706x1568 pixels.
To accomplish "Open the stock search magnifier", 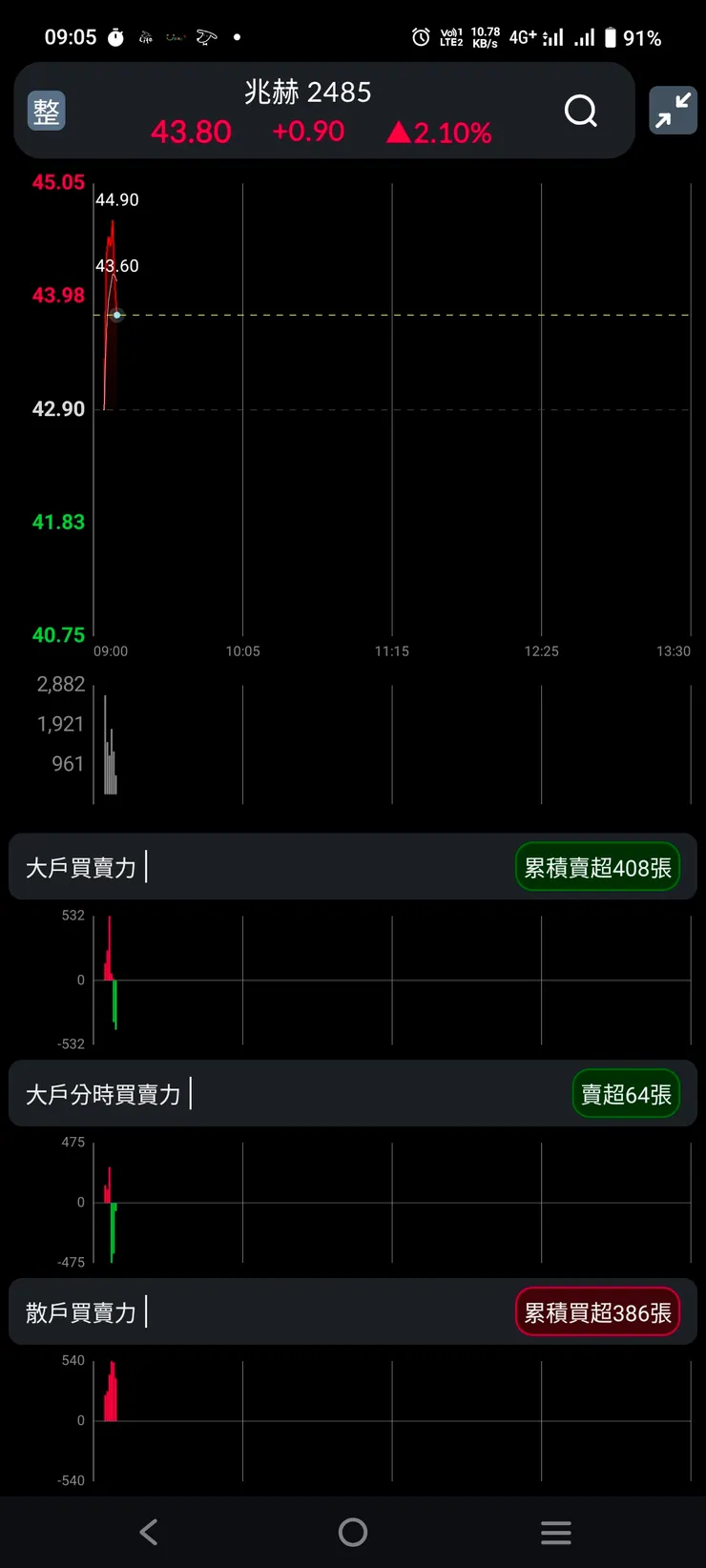I will 580,111.
